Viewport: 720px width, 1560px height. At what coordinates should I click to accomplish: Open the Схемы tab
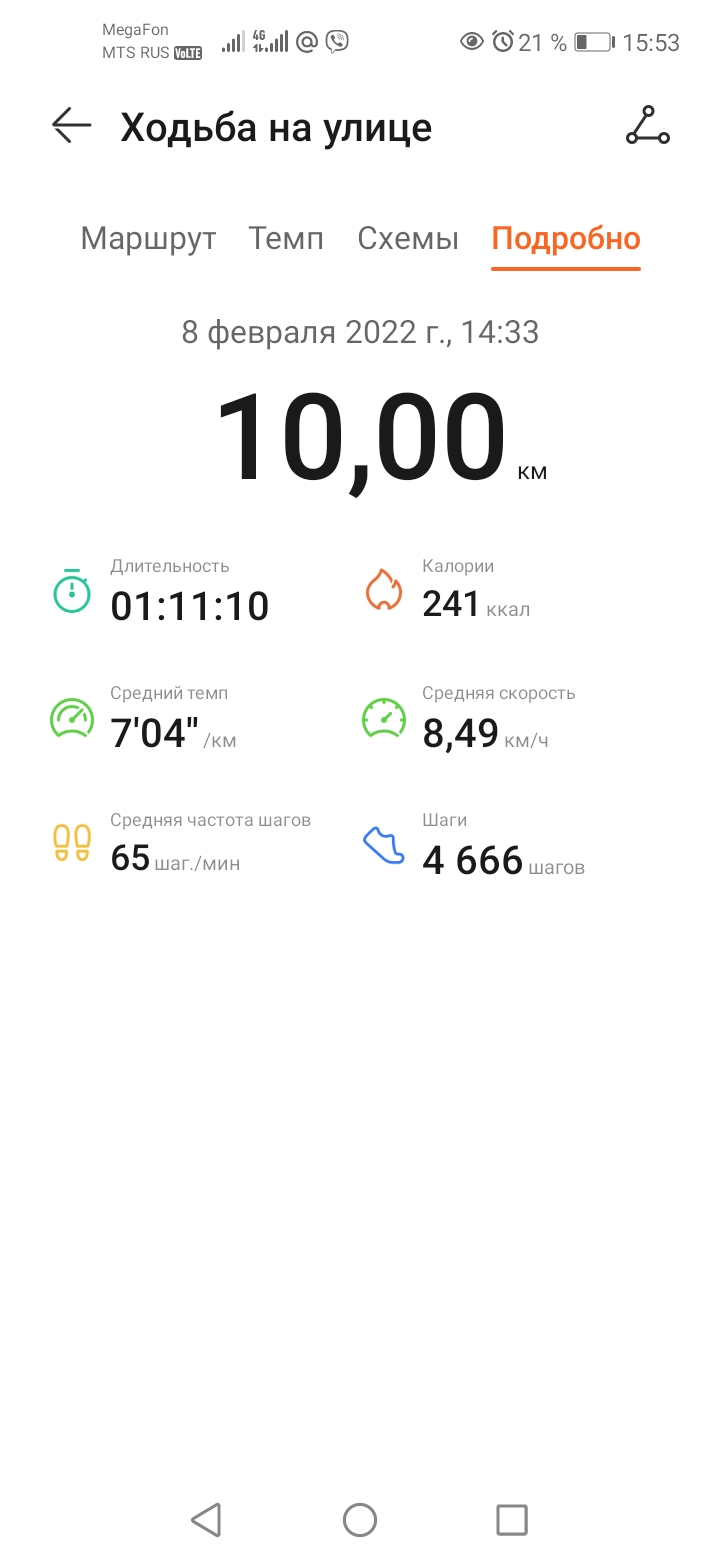tap(408, 239)
